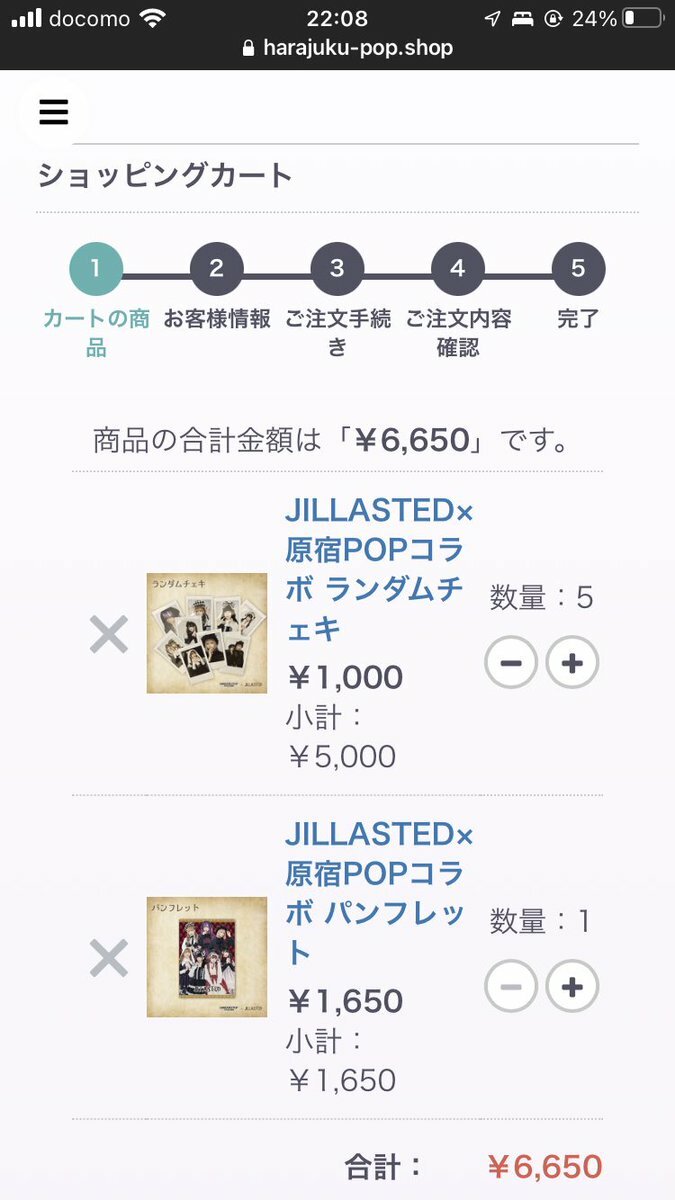
Task: Decrease quantity of パンフレット
Action: pyautogui.click(x=511, y=987)
